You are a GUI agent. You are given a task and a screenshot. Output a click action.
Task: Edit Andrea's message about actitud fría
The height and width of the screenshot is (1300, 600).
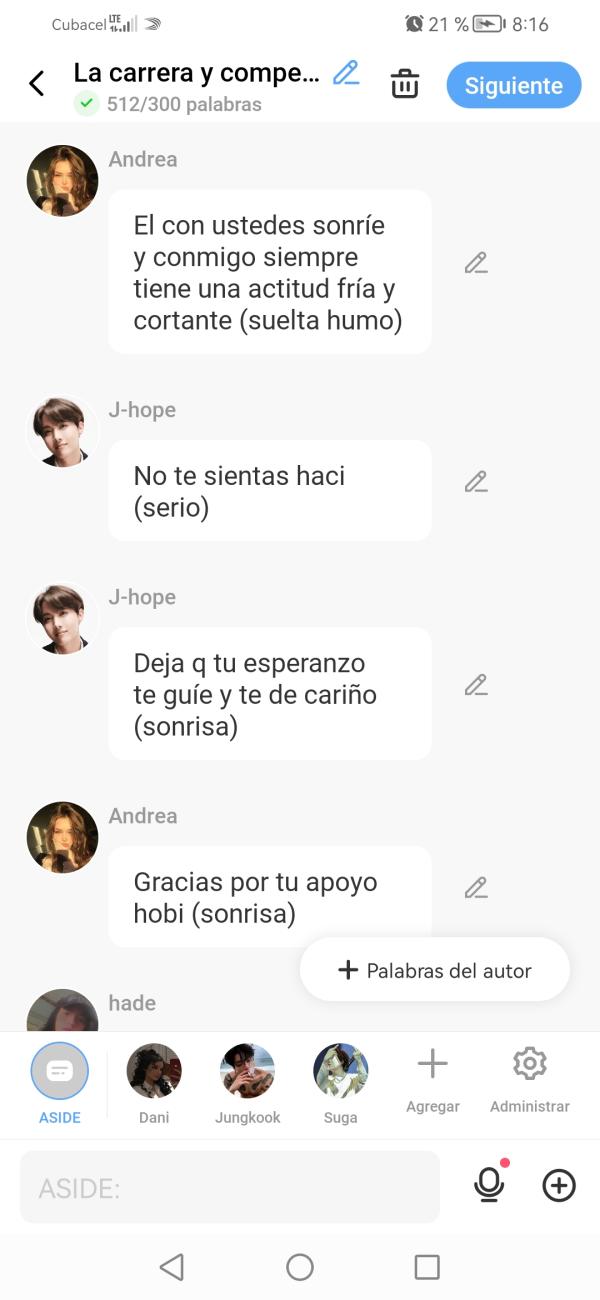coord(476,264)
